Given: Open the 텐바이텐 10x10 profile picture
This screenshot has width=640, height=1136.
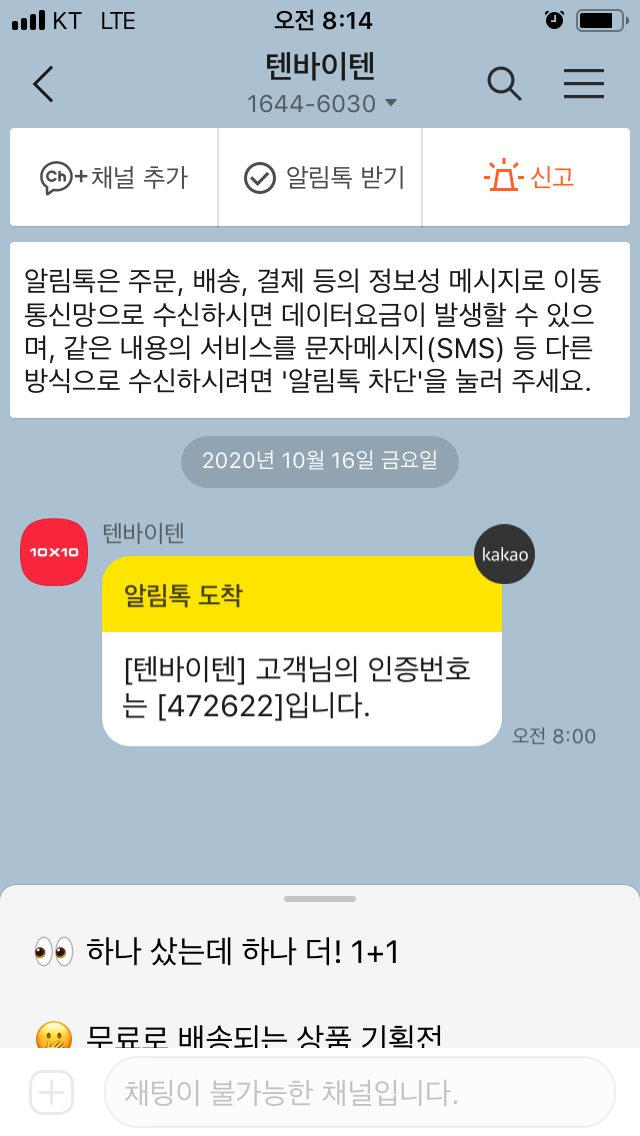Looking at the screenshot, I should 54,552.
